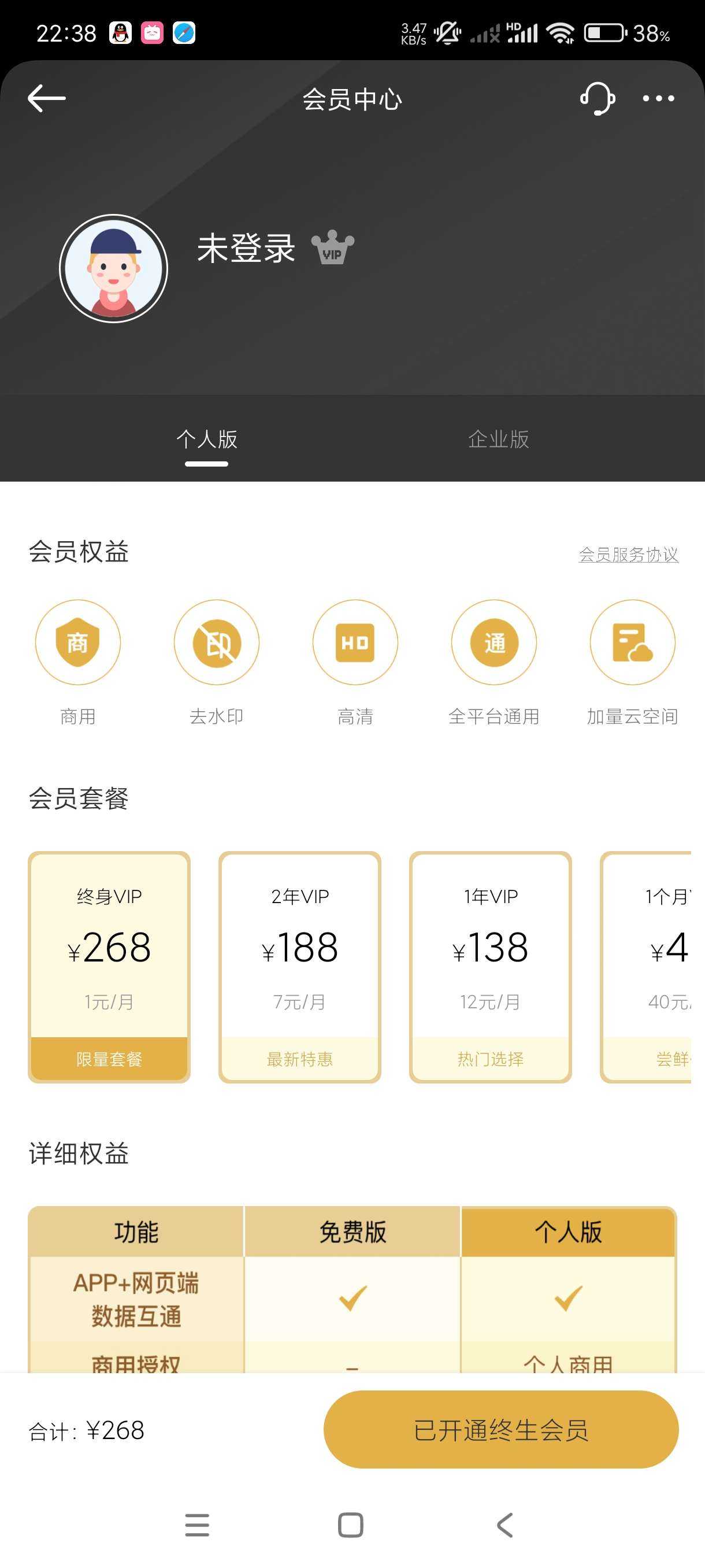This screenshot has width=705, height=1568.
Task: Go back using the top-left arrow
Action: 46,99
